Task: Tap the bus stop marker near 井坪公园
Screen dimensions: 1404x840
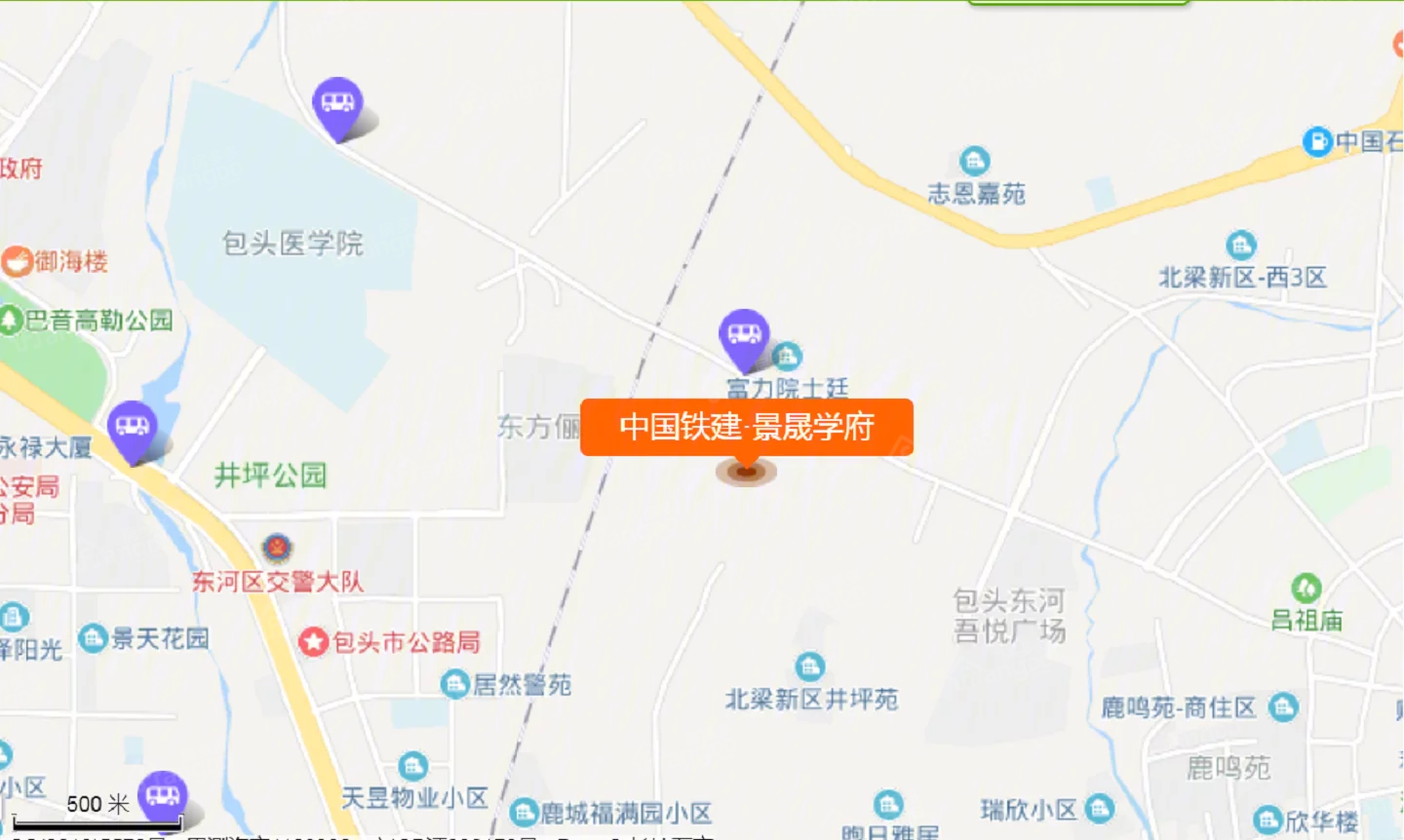Action: (133, 428)
